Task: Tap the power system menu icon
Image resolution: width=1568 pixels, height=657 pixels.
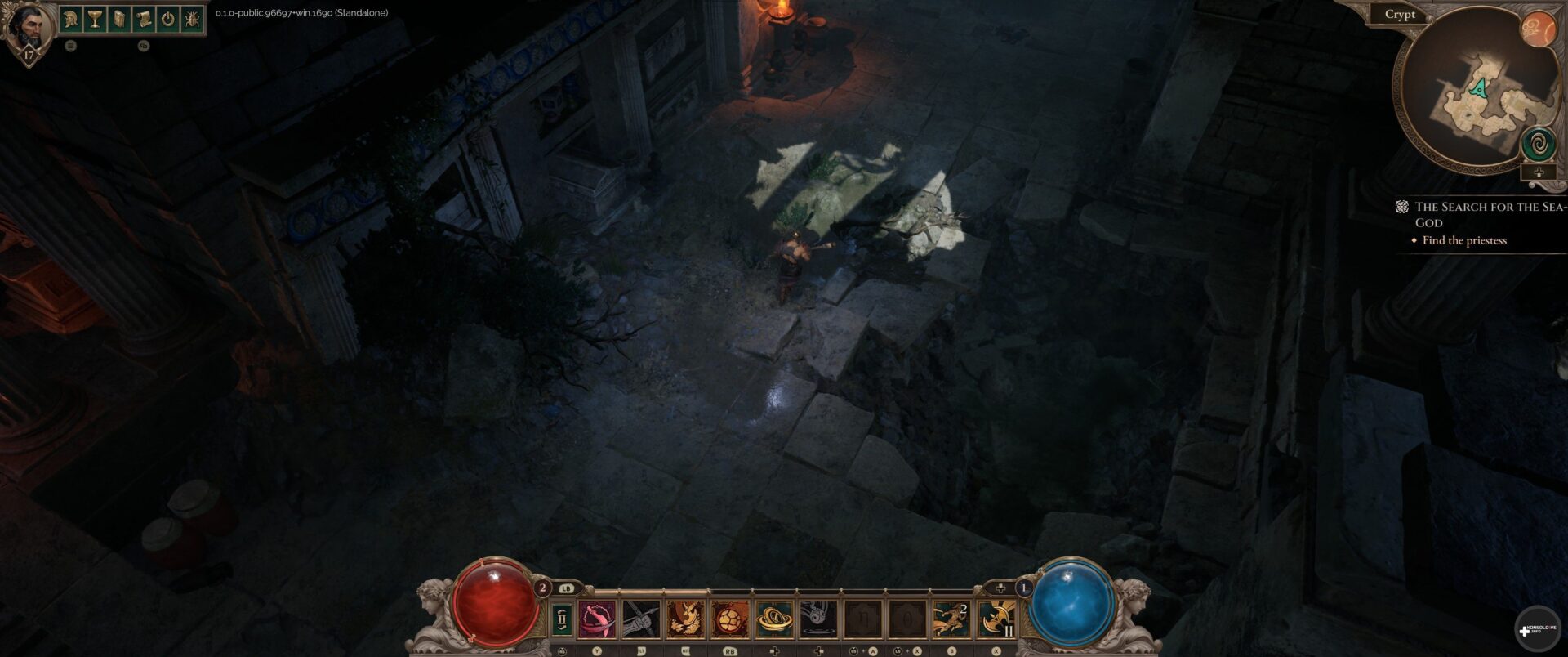Action: (168, 19)
